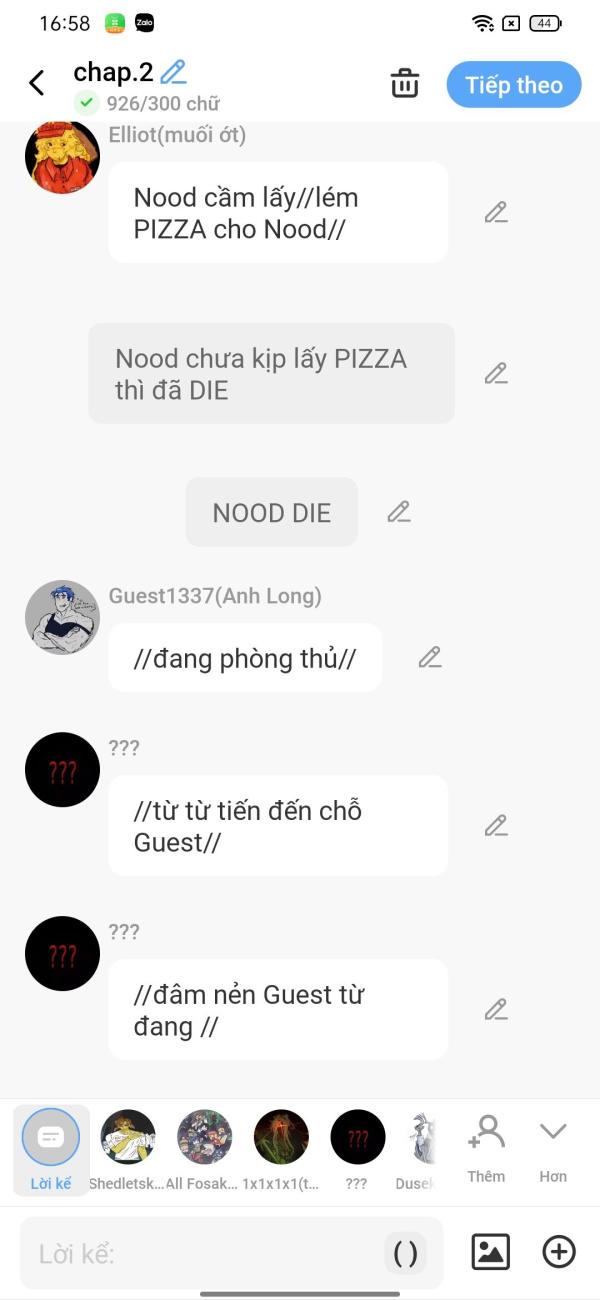Select the All Fosak... character

point(205,1148)
